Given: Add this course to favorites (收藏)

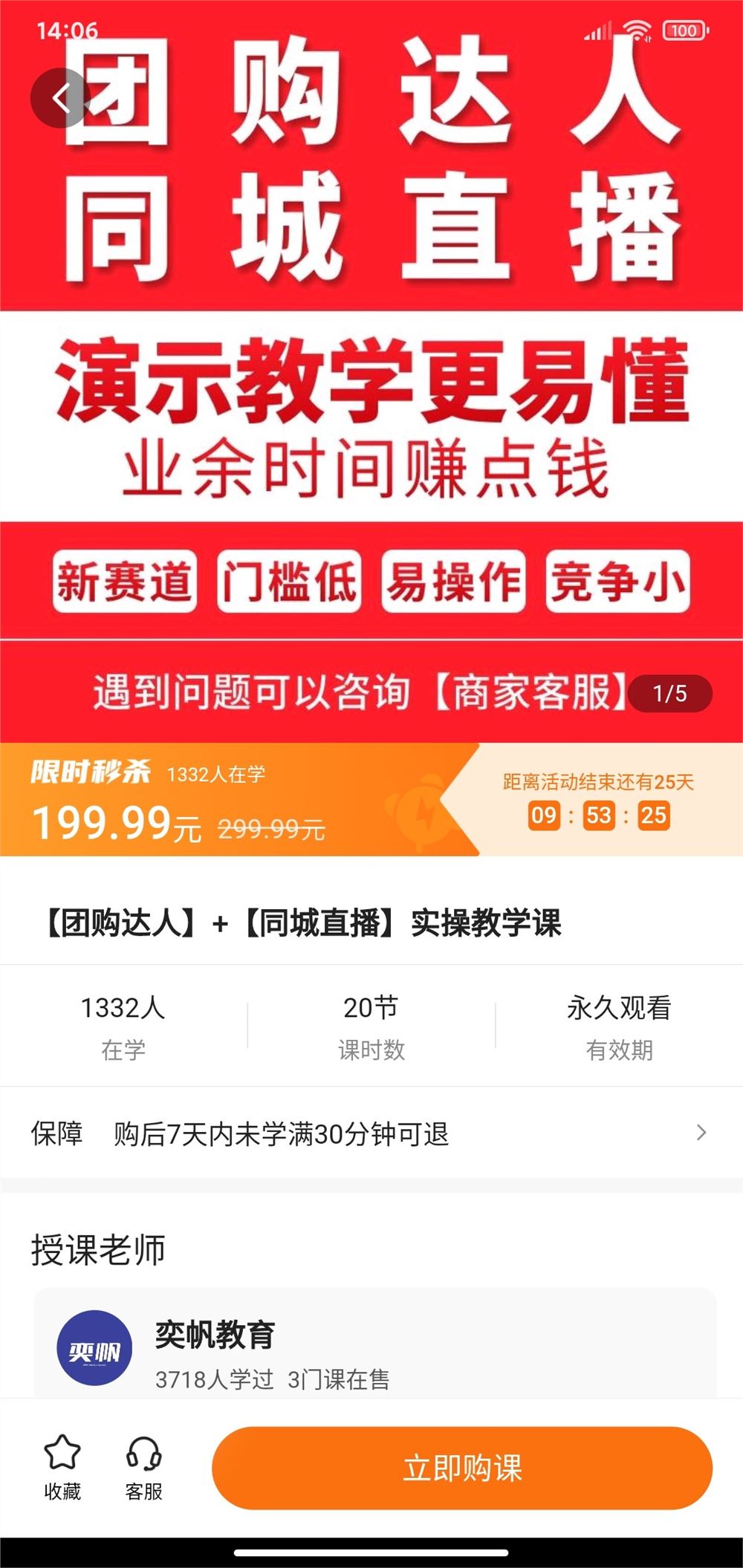Looking at the screenshot, I should (62, 1468).
